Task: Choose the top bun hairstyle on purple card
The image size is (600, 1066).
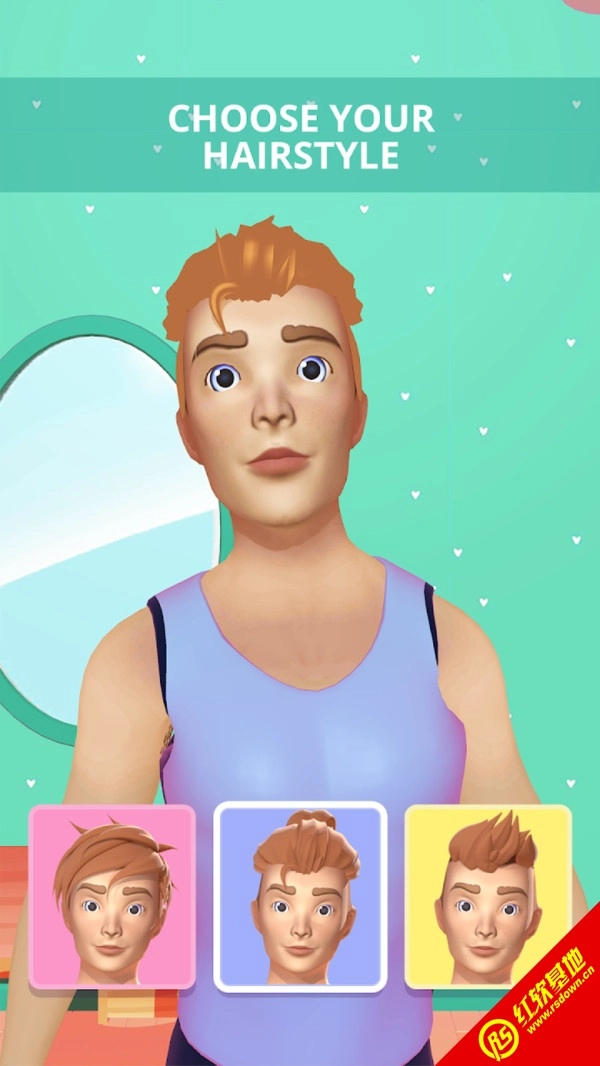Action: (300, 896)
